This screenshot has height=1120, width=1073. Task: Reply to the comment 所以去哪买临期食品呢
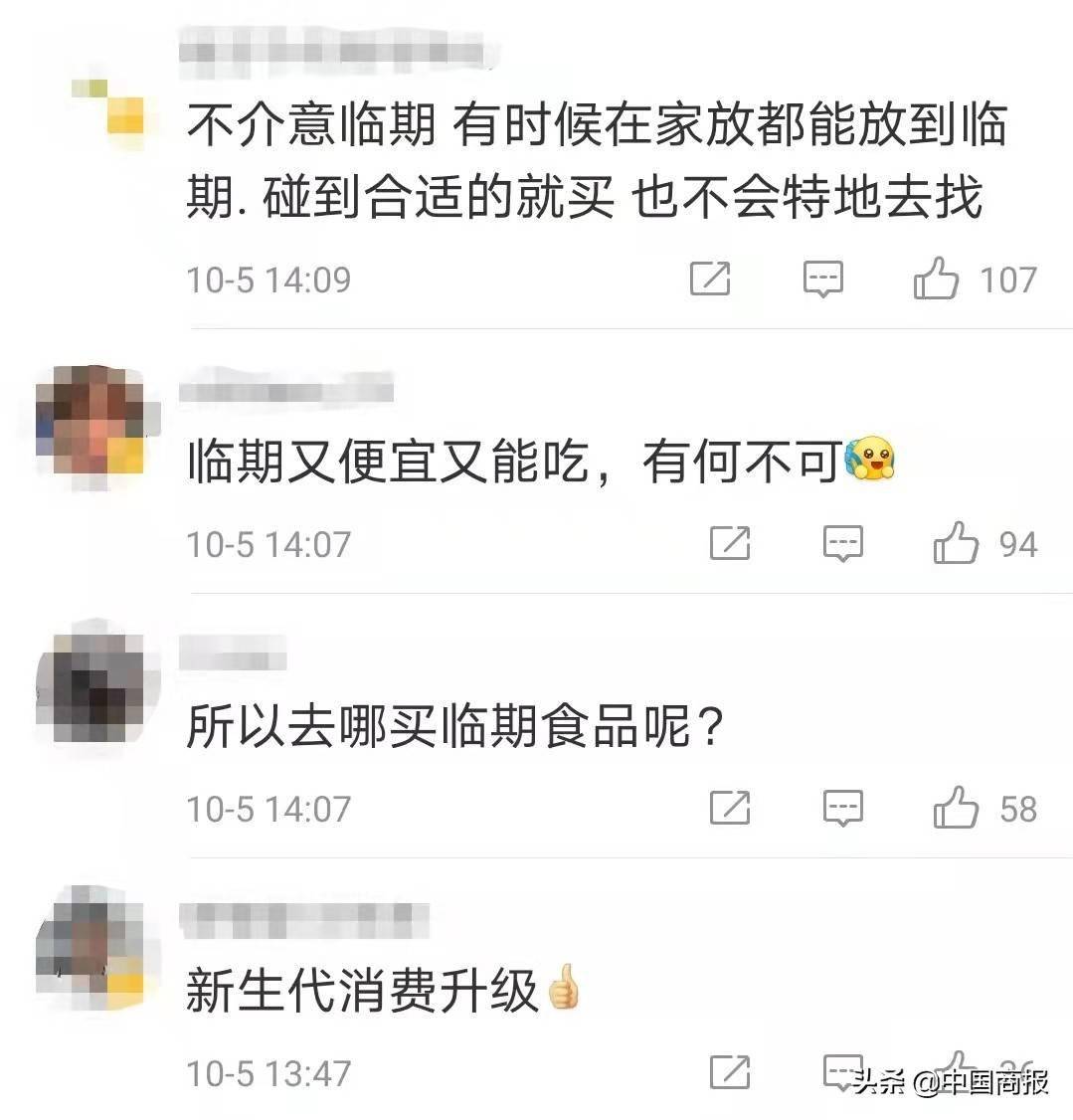[843, 809]
